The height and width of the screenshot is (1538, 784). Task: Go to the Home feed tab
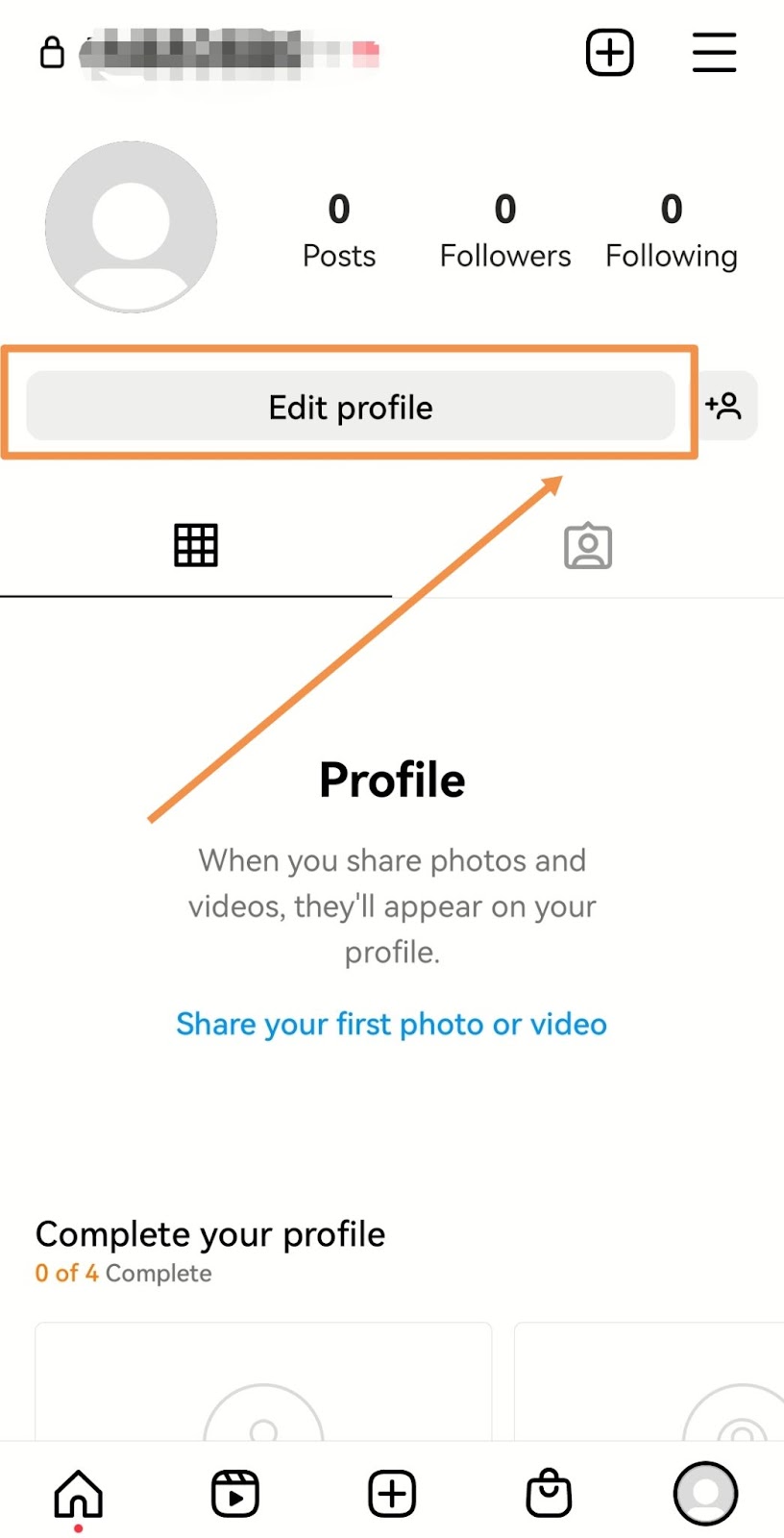pos(79,1494)
